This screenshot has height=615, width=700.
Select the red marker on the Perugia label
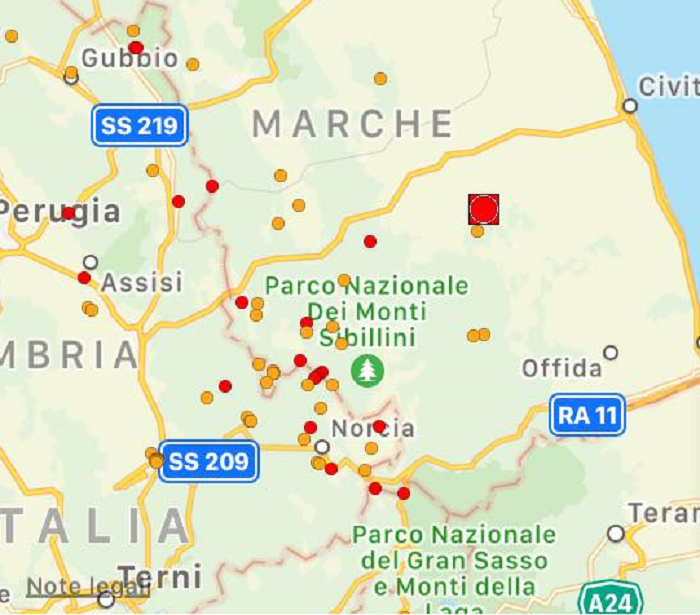68,213
